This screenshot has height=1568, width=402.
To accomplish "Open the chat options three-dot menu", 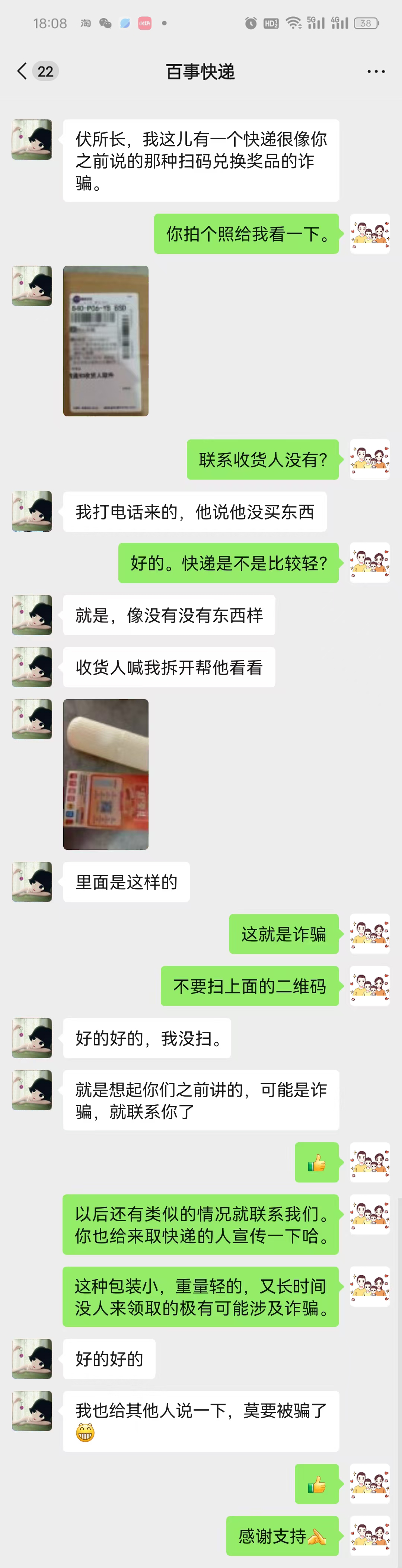I will 376,72.
